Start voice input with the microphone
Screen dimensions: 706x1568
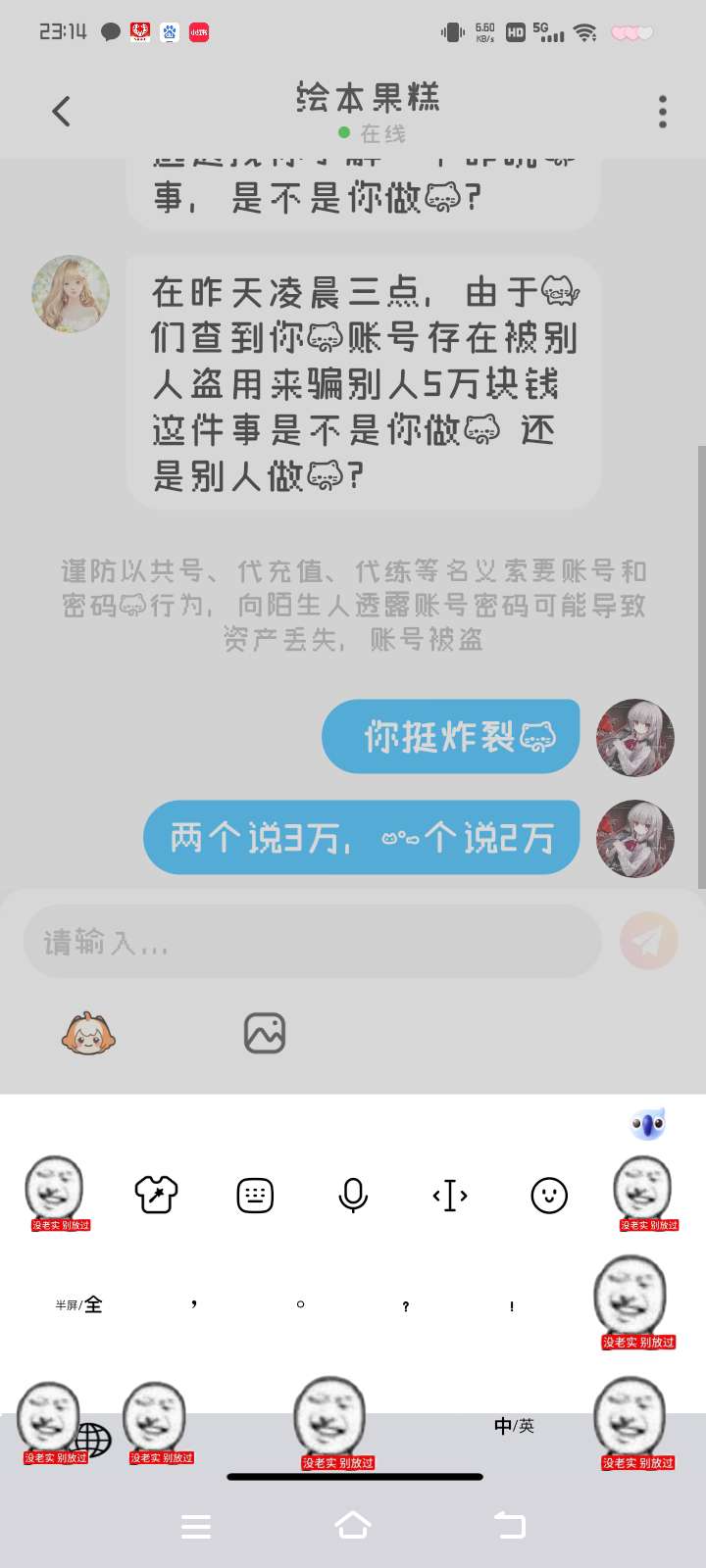[x=353, y=1195]
